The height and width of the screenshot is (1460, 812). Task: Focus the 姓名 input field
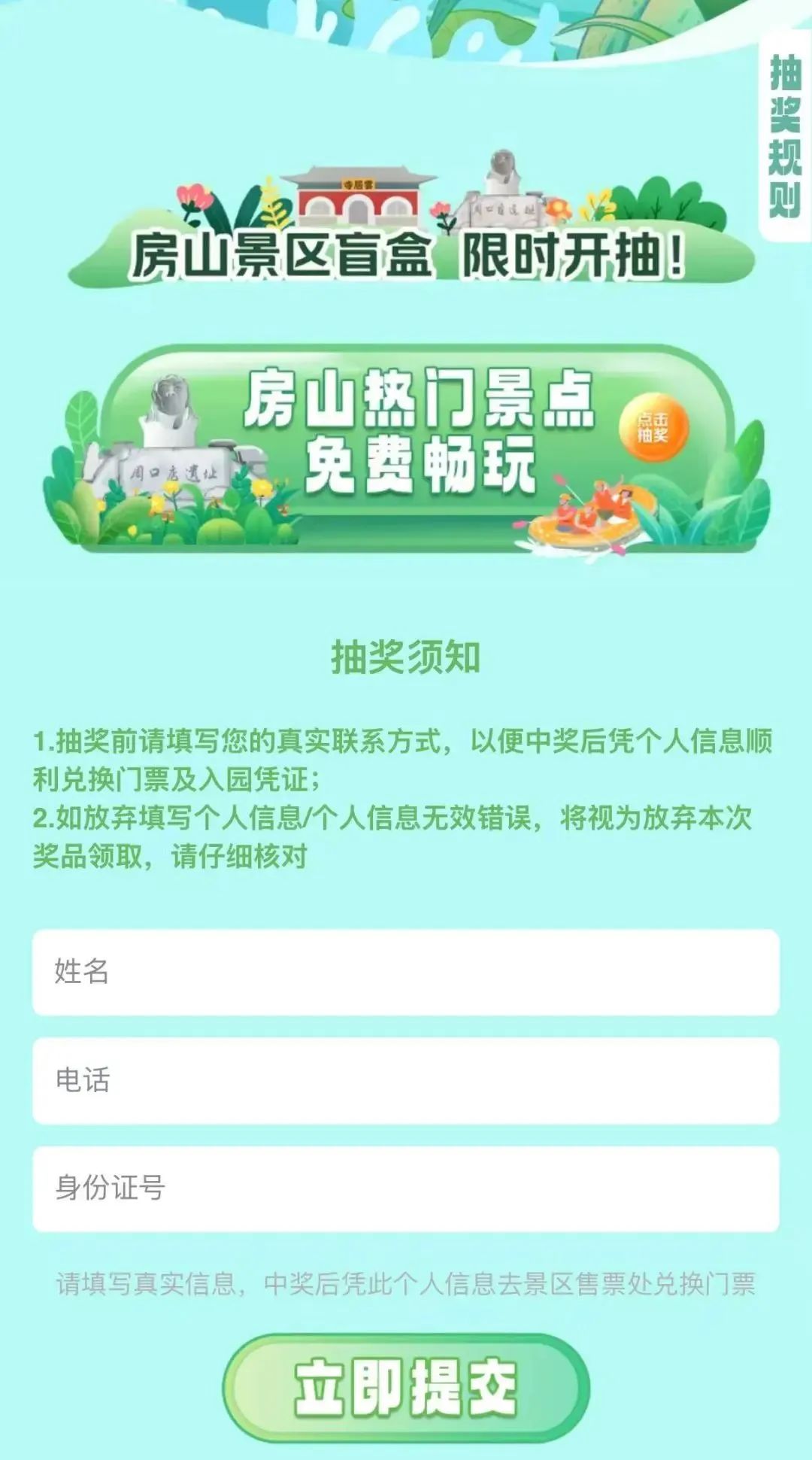click(406, 972)
